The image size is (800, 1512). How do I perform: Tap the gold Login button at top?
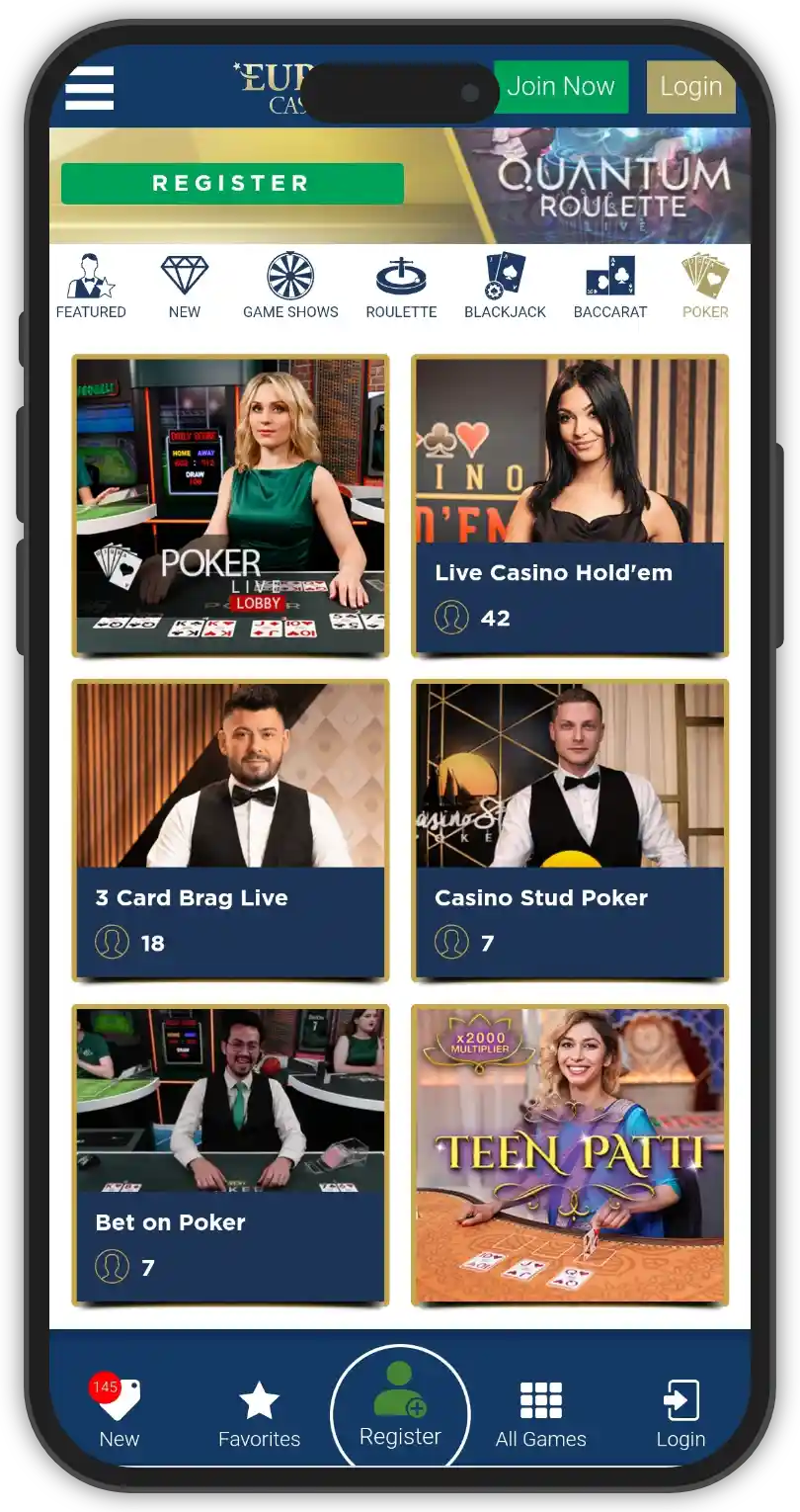pyautogui.click(x=690, y=87)
